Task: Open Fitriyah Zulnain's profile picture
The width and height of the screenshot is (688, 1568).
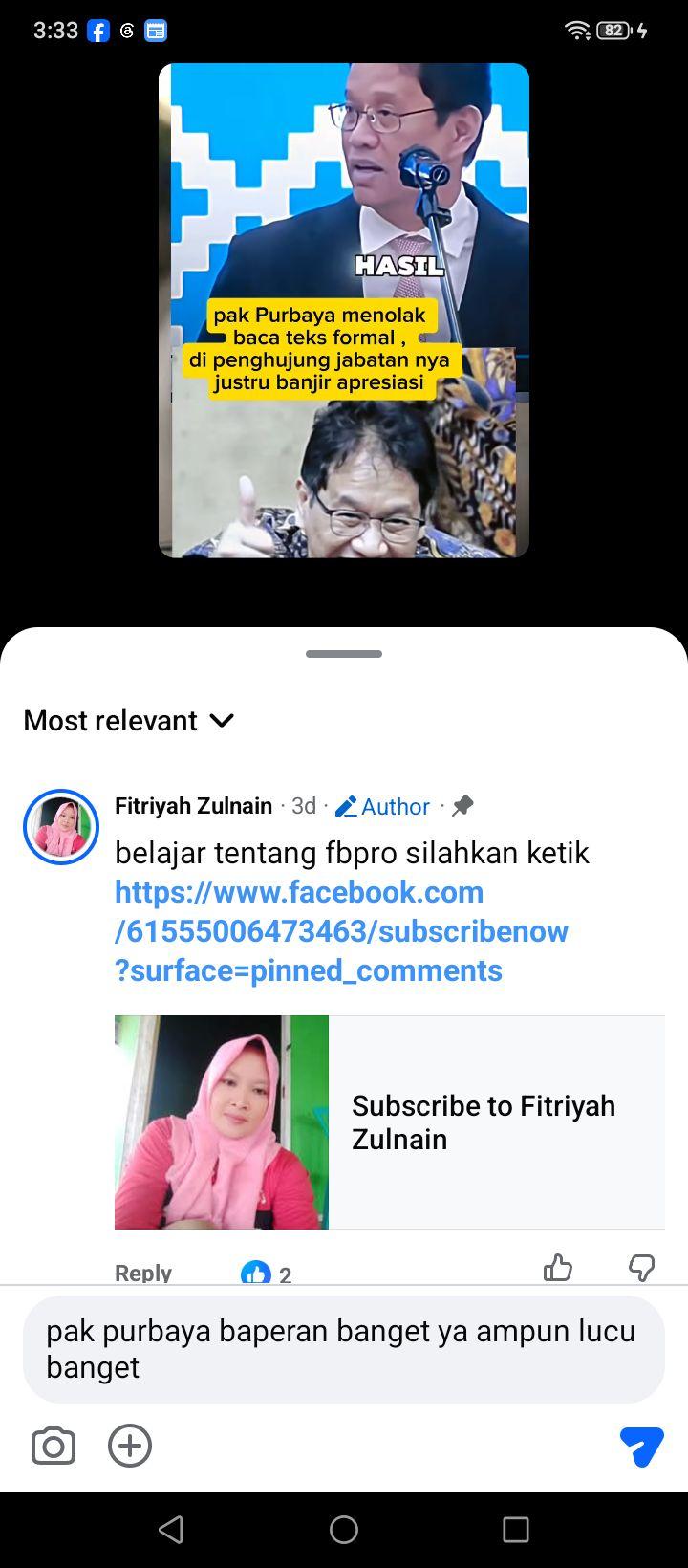Action: tap(61, 827)
